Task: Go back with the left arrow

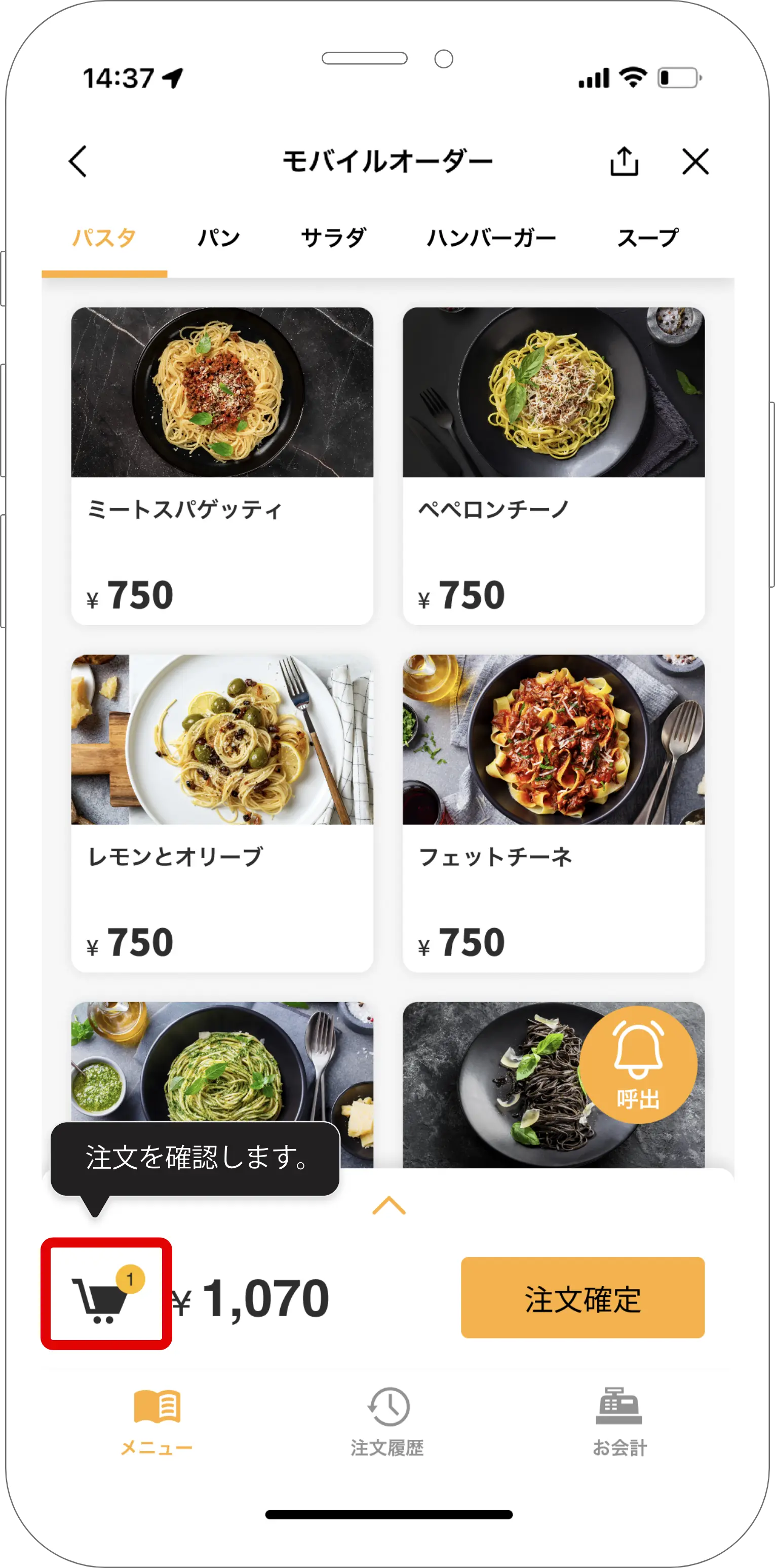Action: (78, 161)
